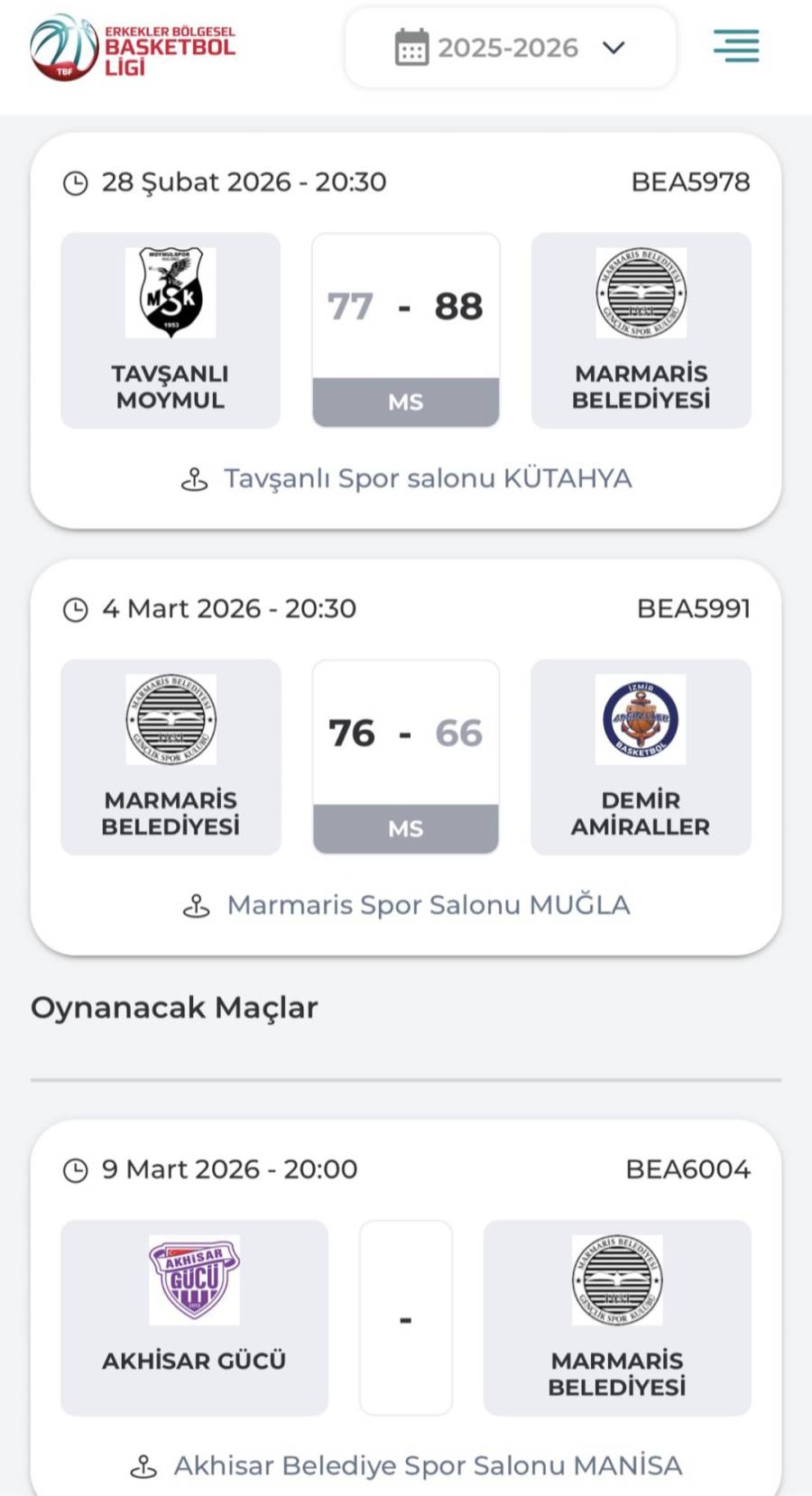Open Demir Amiraller team page
The height and width of the screenshot is (1496, 812).
click(x=641, y=757)
